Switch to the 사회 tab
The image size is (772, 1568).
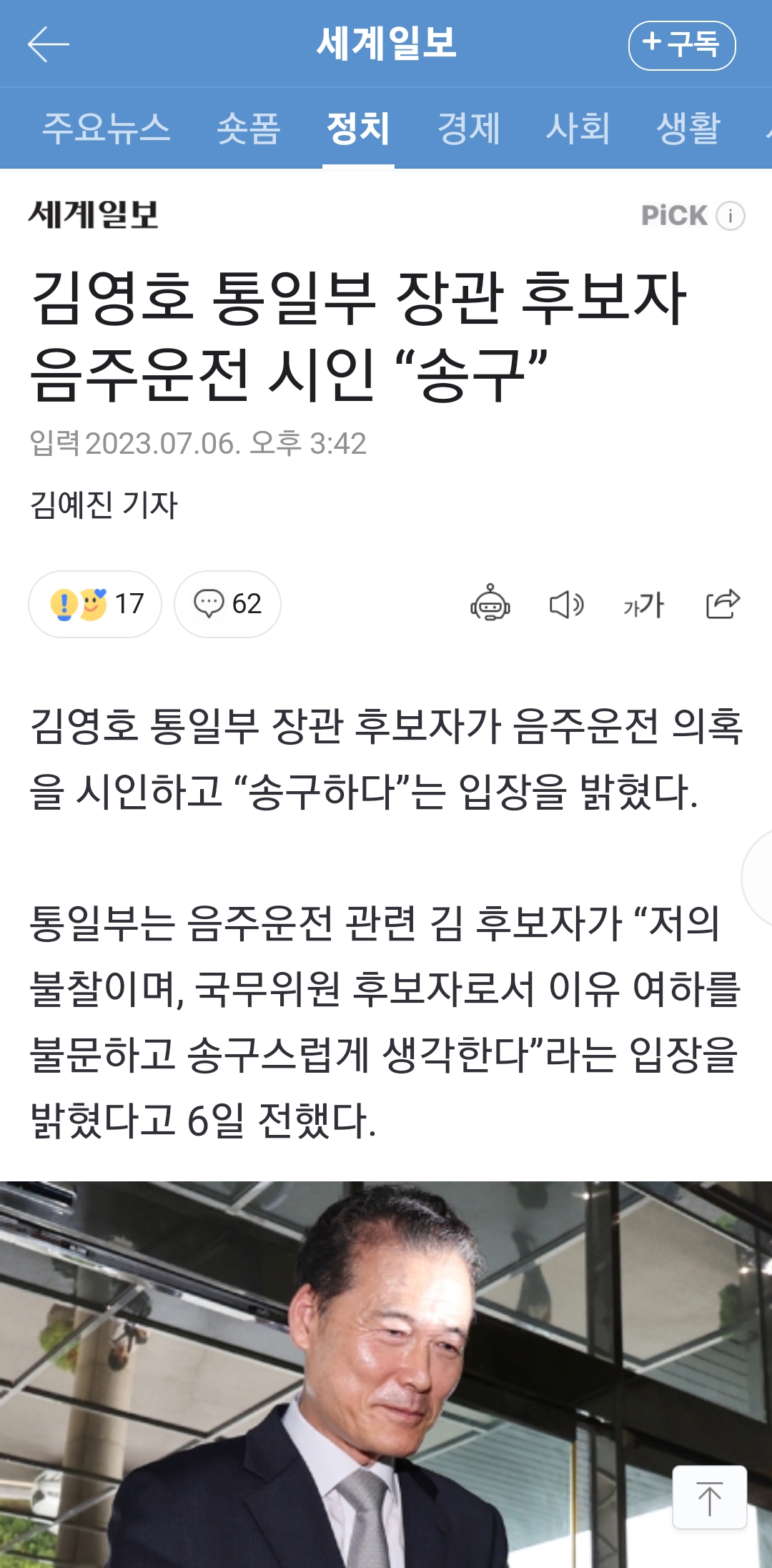click(x=578, y=129)
